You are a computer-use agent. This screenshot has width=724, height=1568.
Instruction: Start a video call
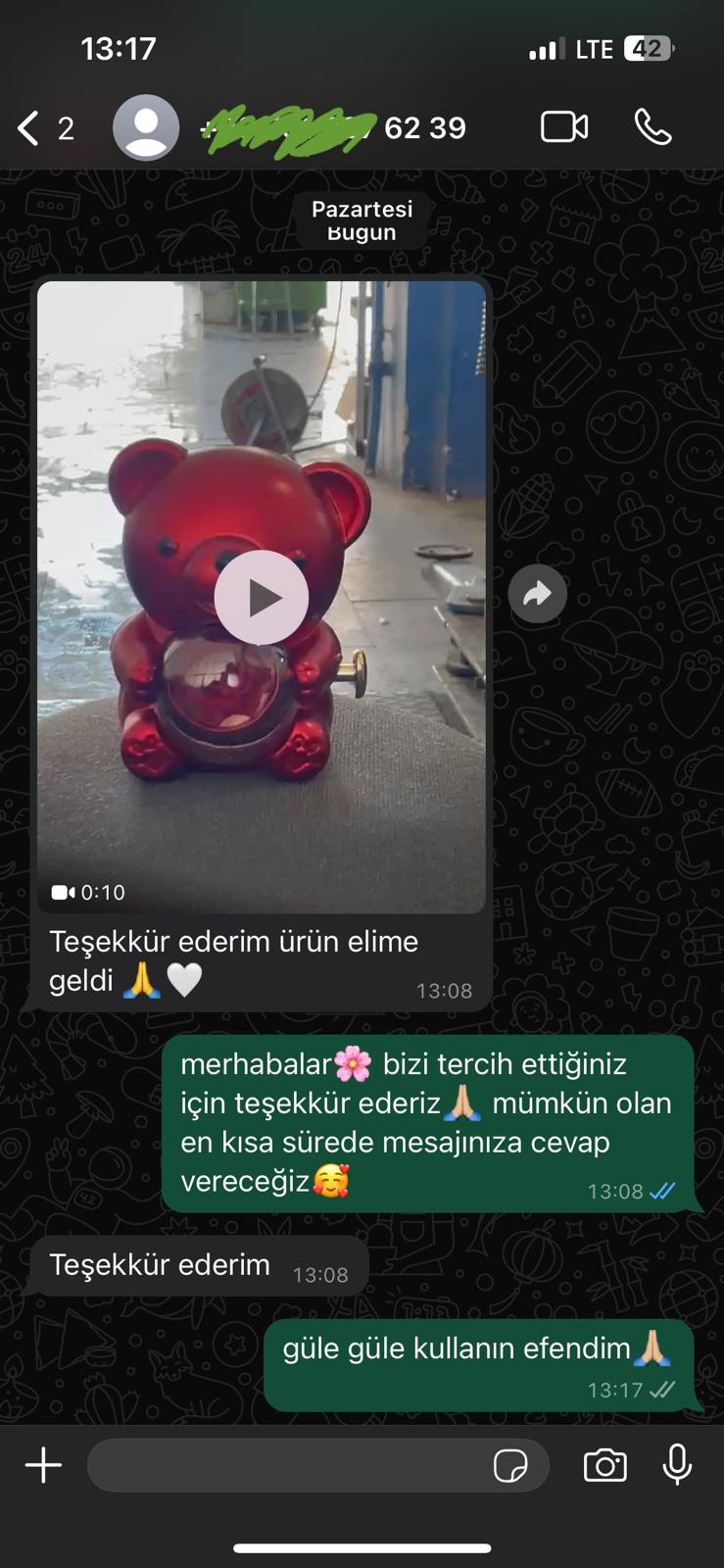[564, 127]
